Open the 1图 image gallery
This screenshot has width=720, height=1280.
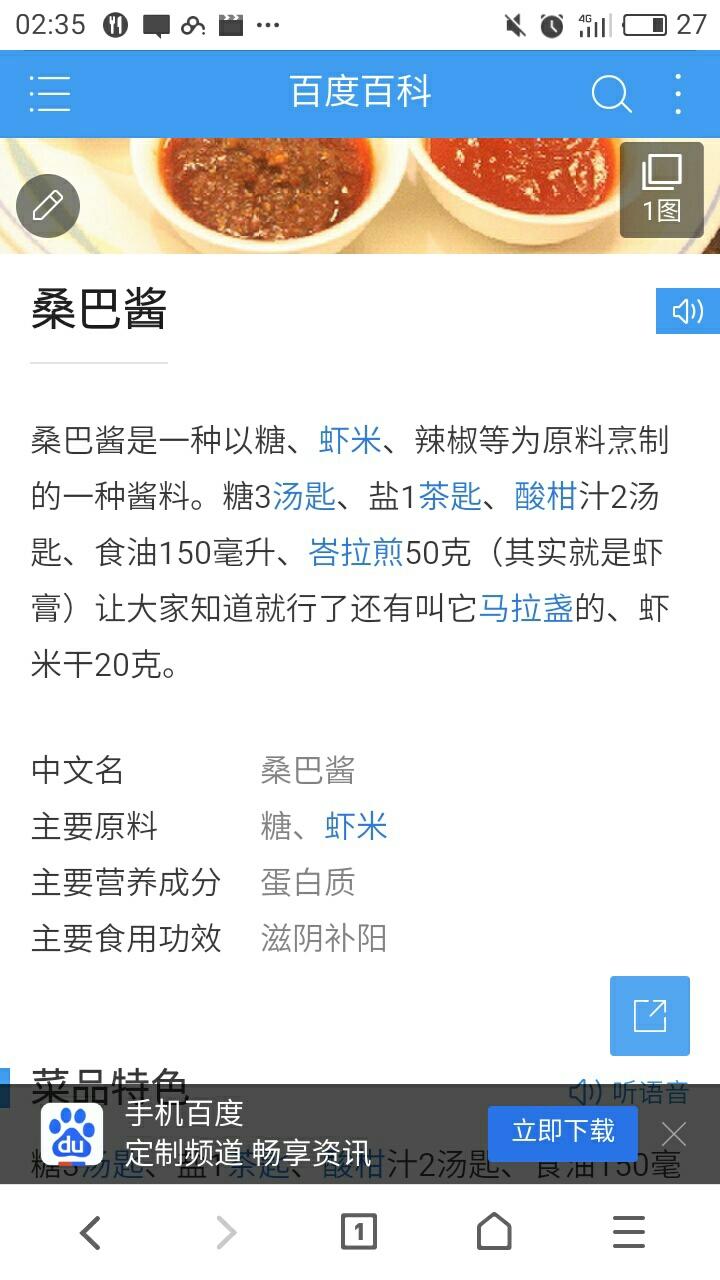[661, 190]
